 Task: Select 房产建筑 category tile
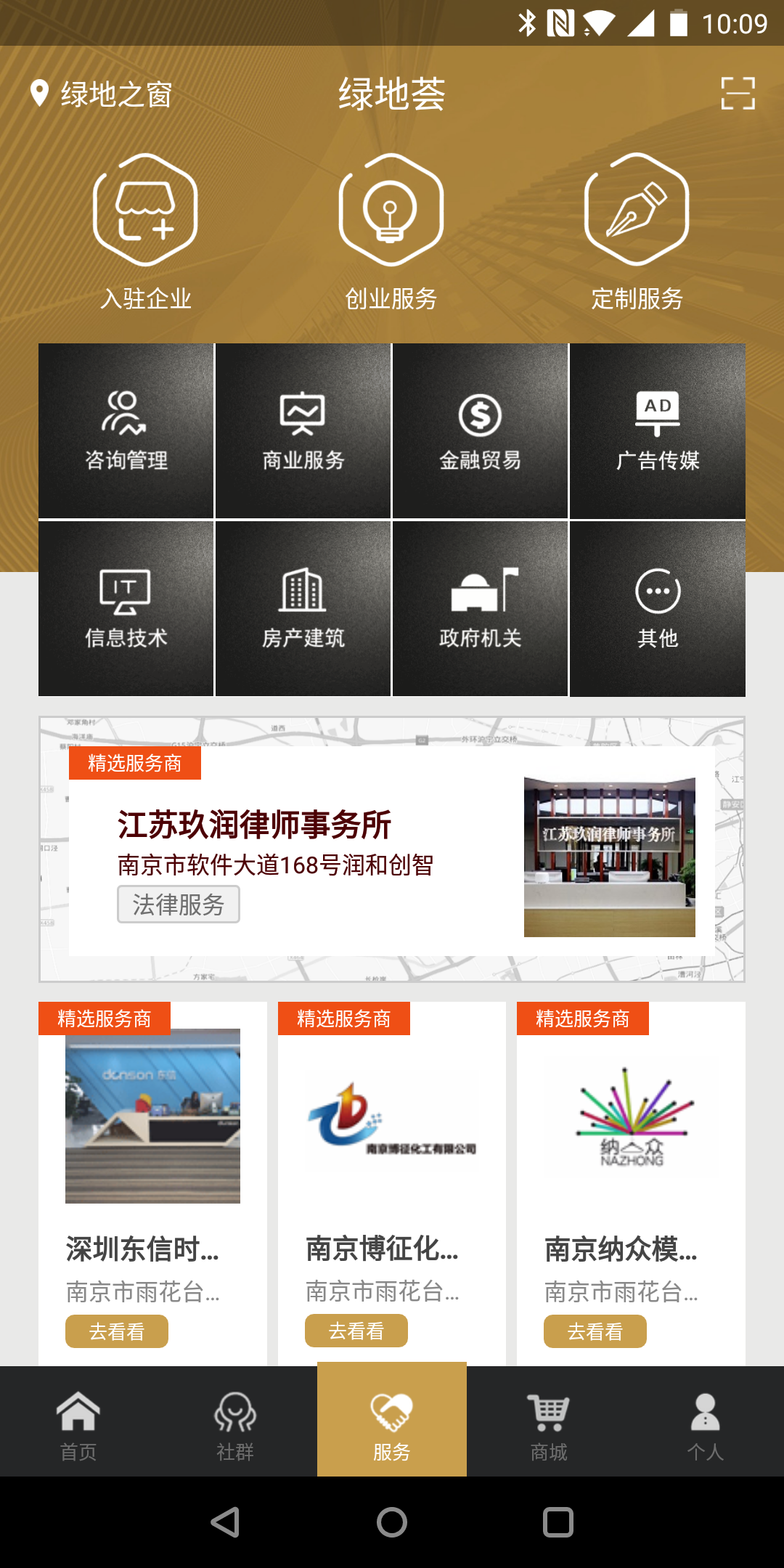pos(303,608)
